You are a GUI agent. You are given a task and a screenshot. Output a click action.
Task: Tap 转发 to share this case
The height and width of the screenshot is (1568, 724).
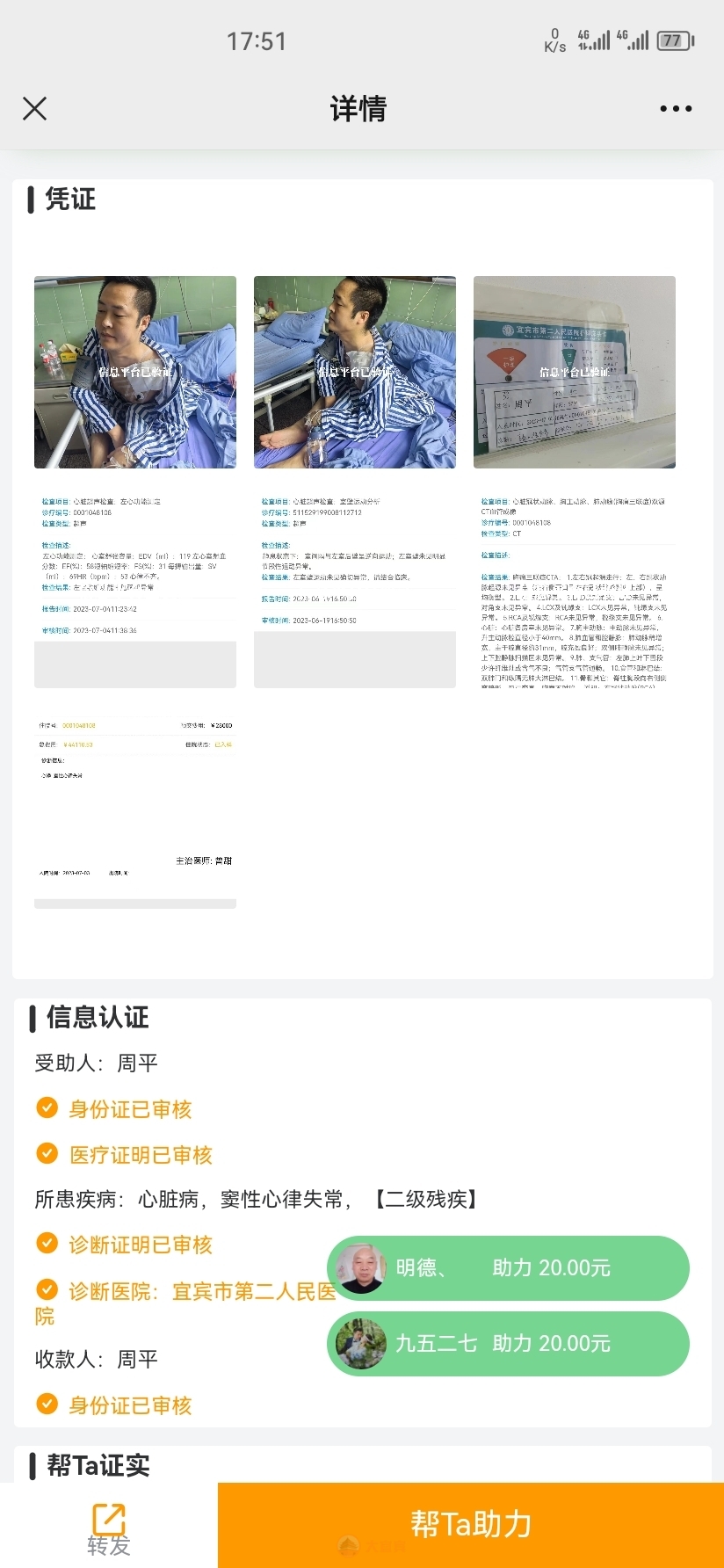pyautogui.click(x=109, y=1528)
